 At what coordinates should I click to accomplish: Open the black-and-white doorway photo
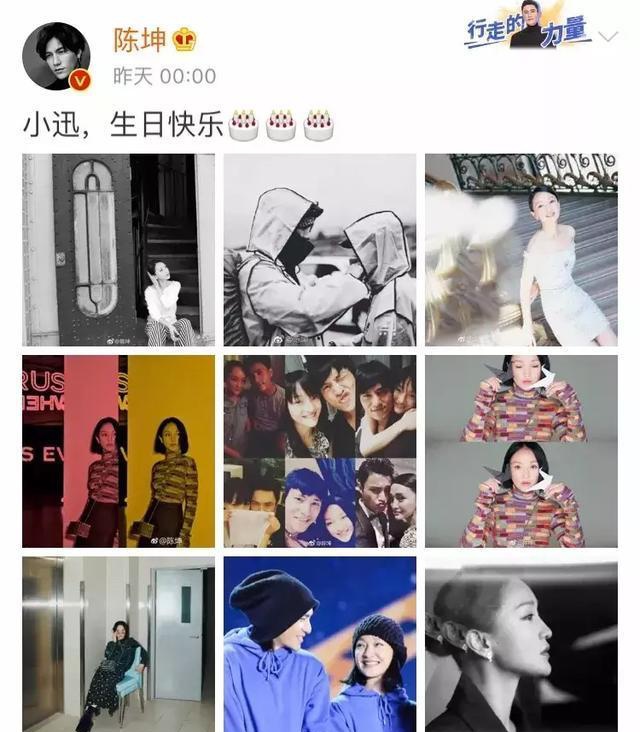[x=119, y=250]
